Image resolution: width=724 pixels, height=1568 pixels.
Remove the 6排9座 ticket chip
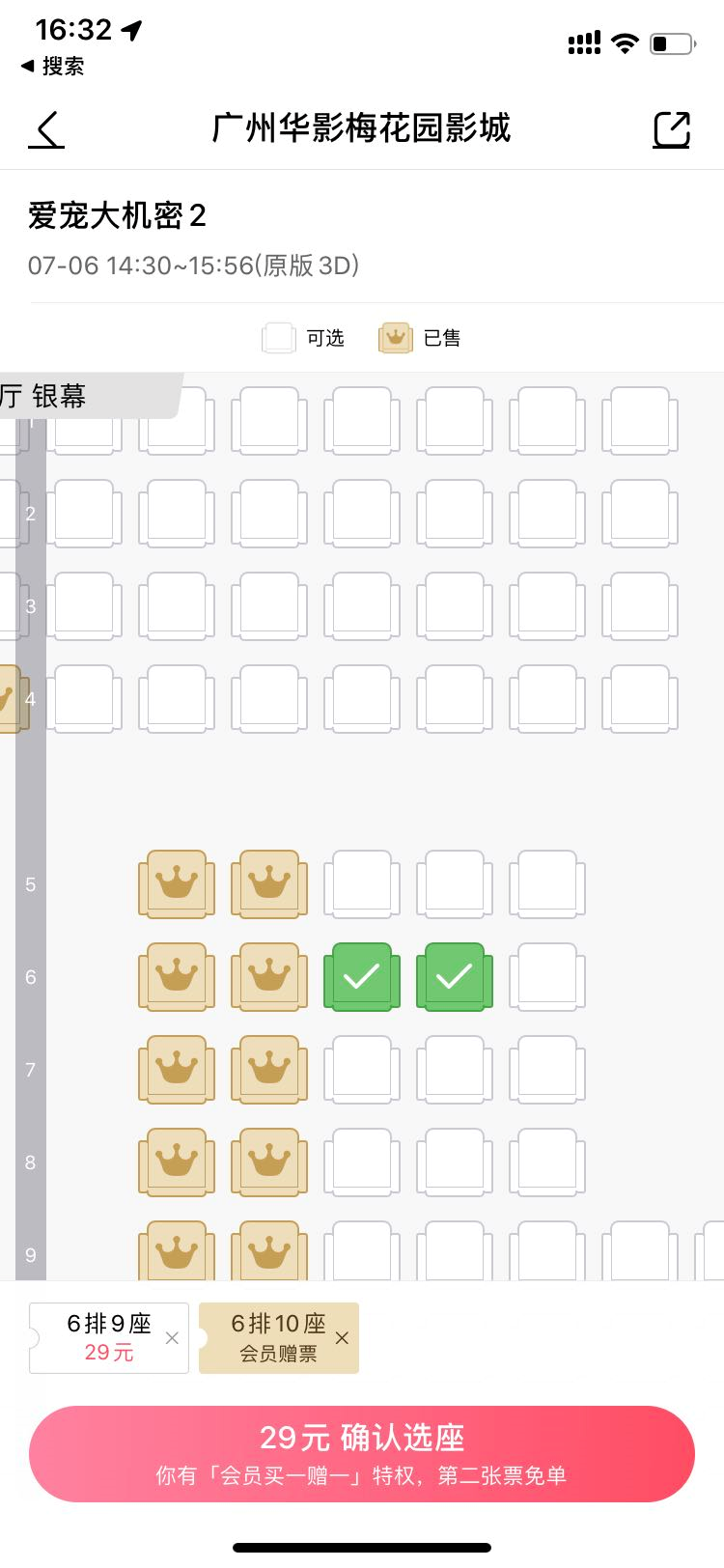pyautogui.click(x=172, y=1338)
